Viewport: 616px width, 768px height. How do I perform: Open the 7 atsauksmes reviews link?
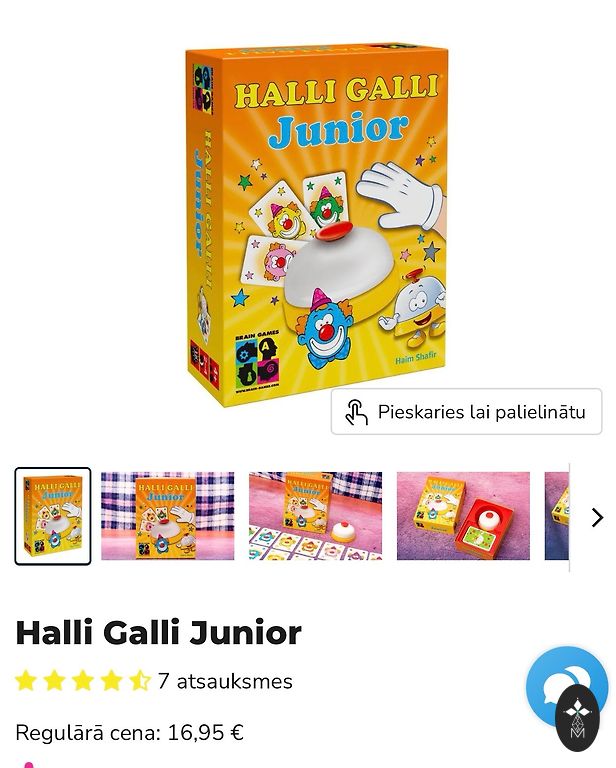click(x=224, y=682)
